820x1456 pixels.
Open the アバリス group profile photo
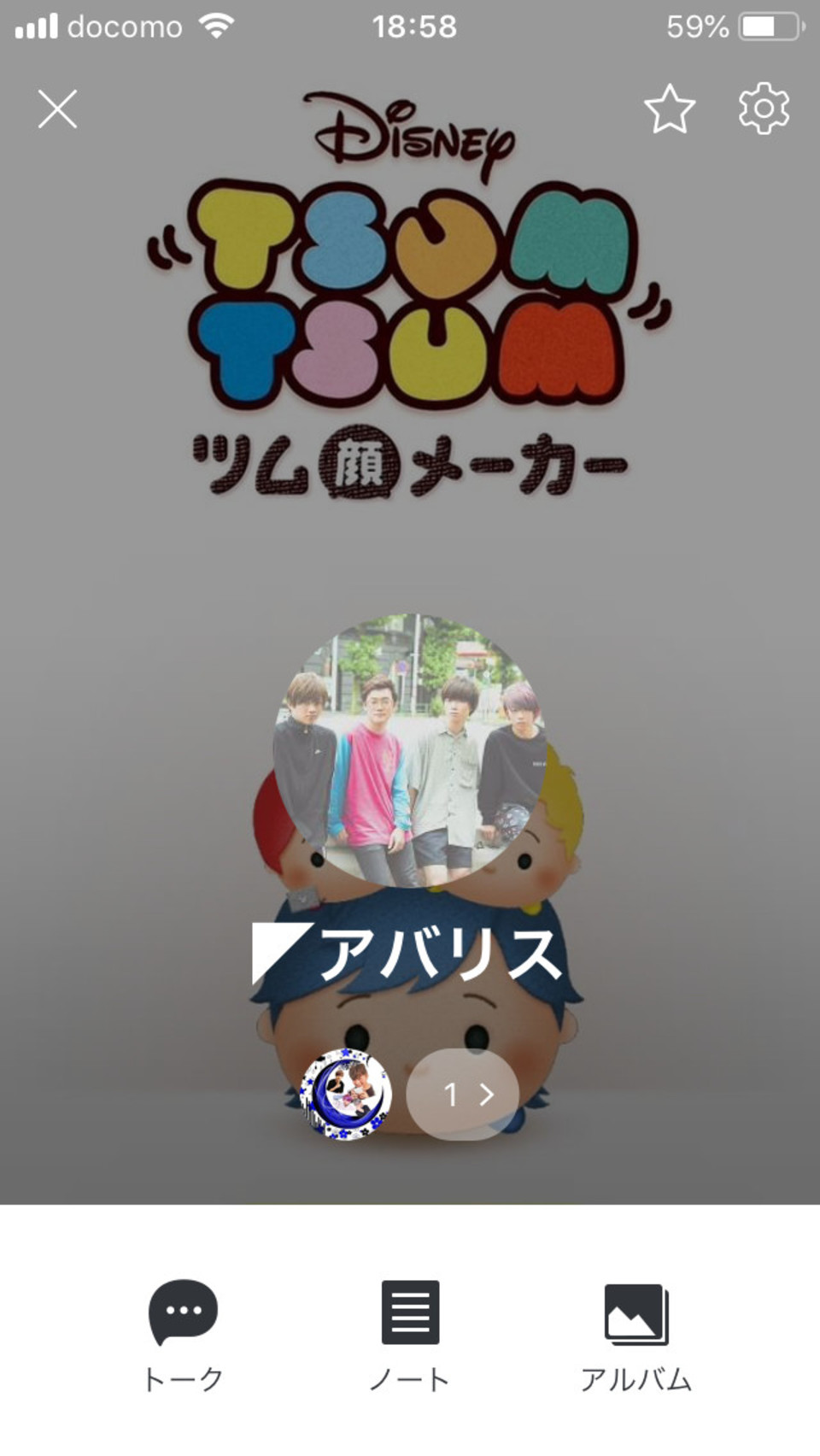(410, 750)
